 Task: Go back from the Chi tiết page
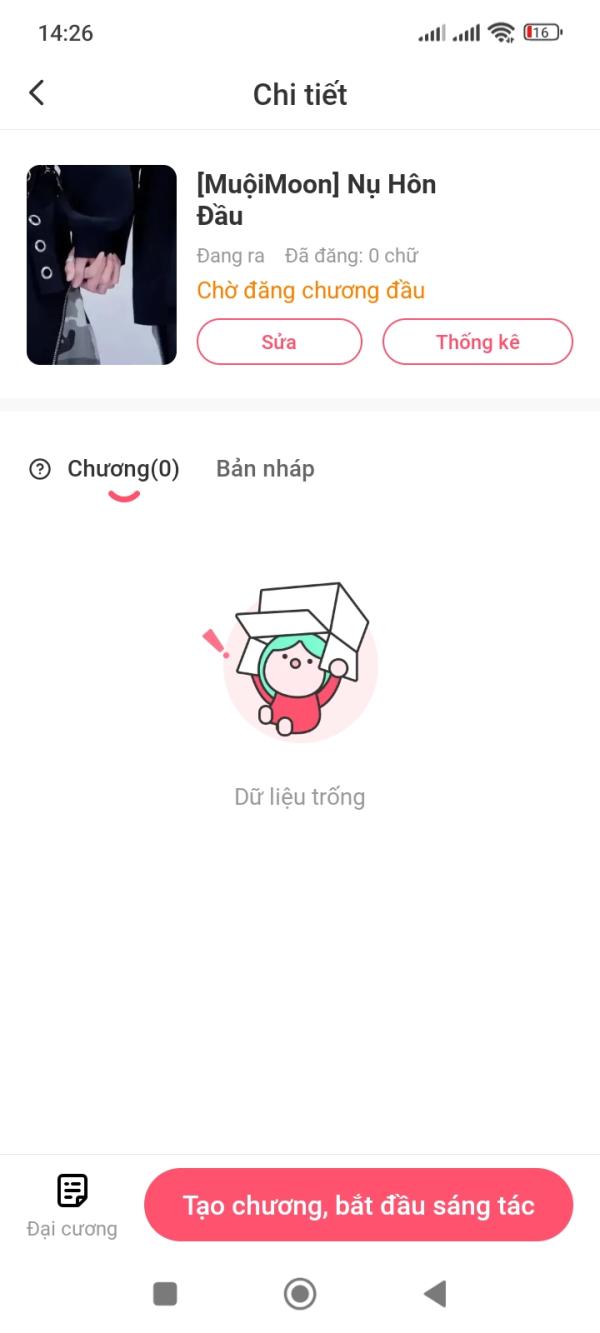click(37, 93)
